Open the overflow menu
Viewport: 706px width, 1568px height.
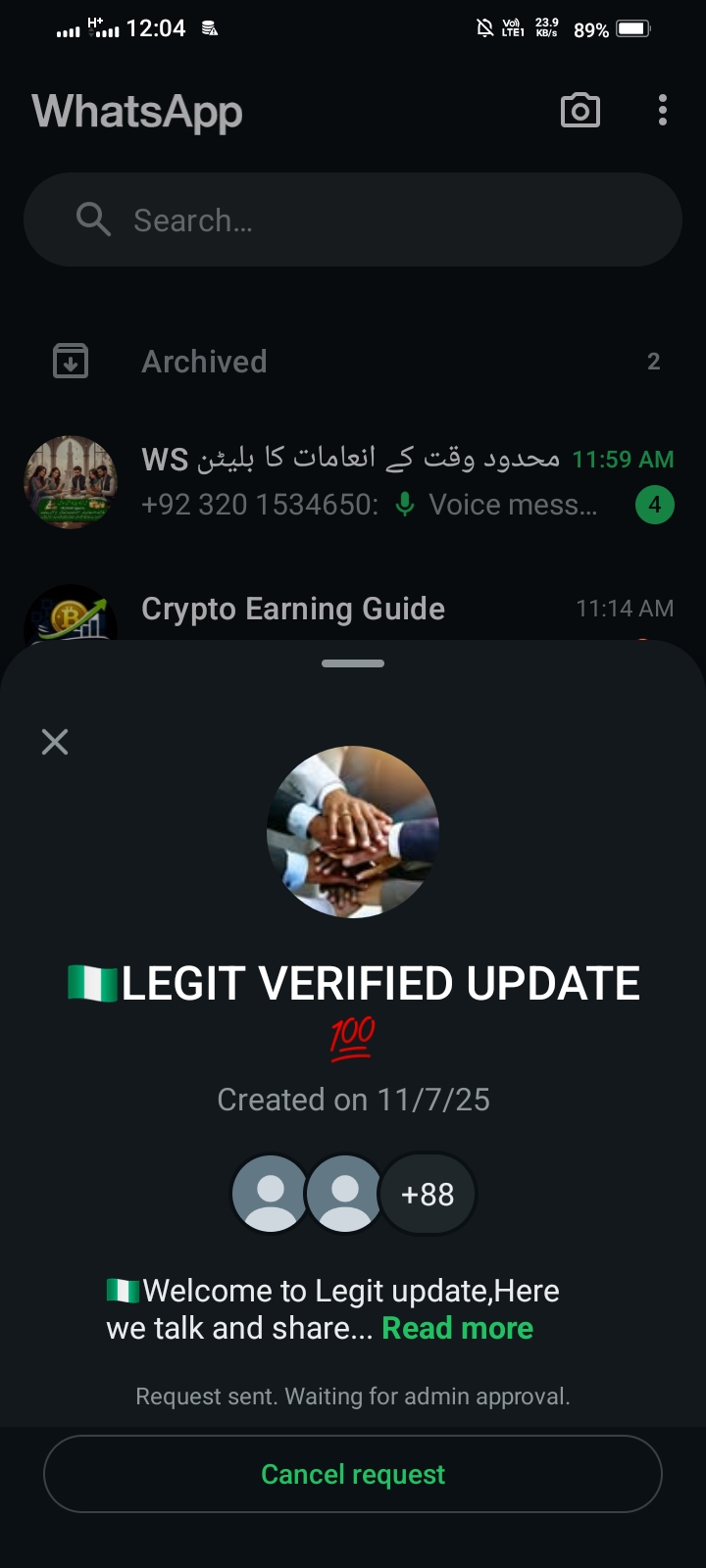pos(663,111)
